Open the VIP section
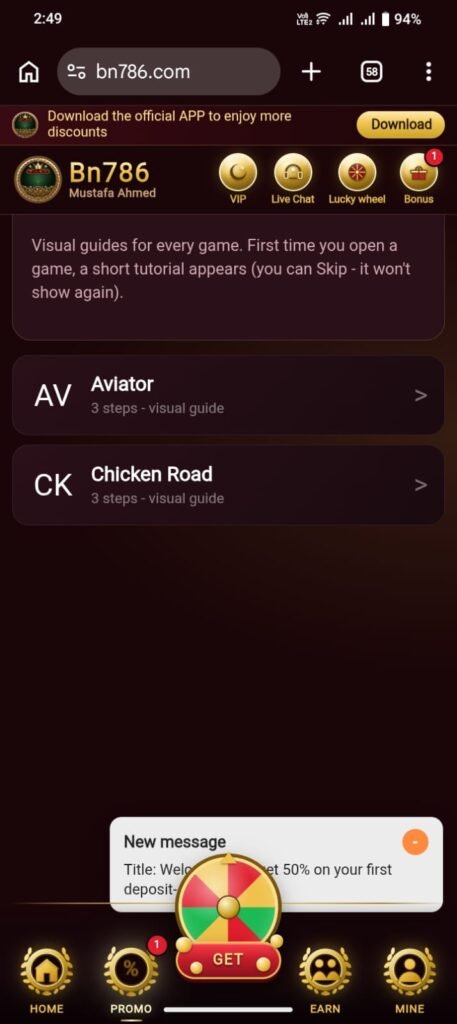The height and width of the screenshot is (1024, 457). tap(238, 180)
